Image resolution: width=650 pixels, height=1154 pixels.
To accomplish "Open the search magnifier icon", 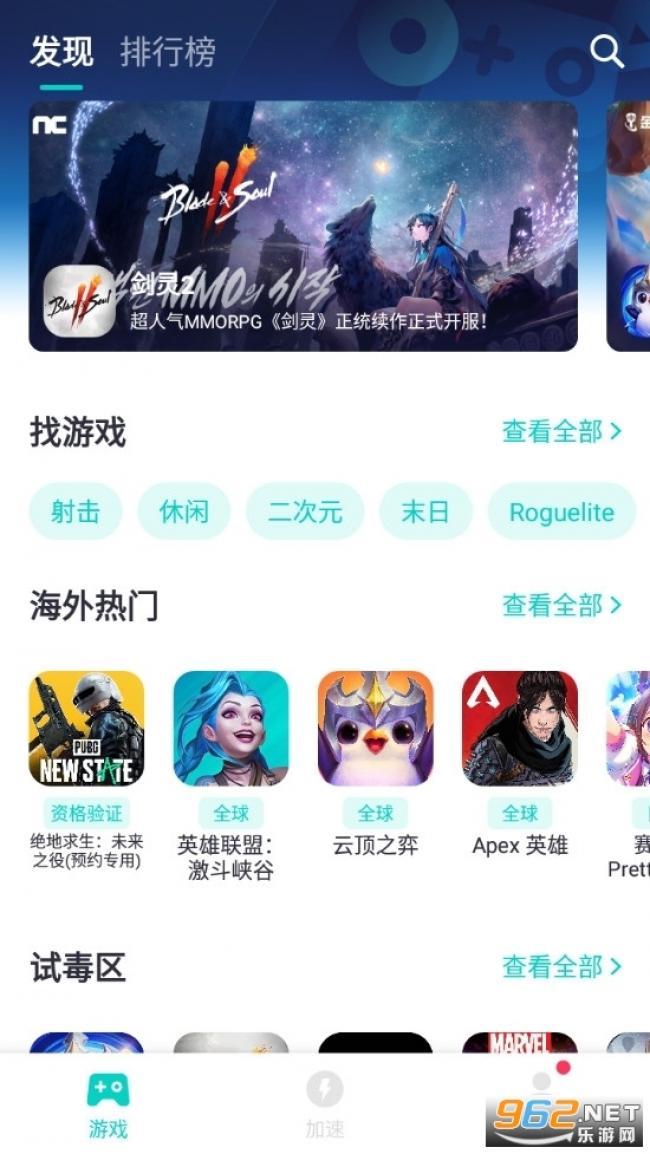I will pos(606,51).
